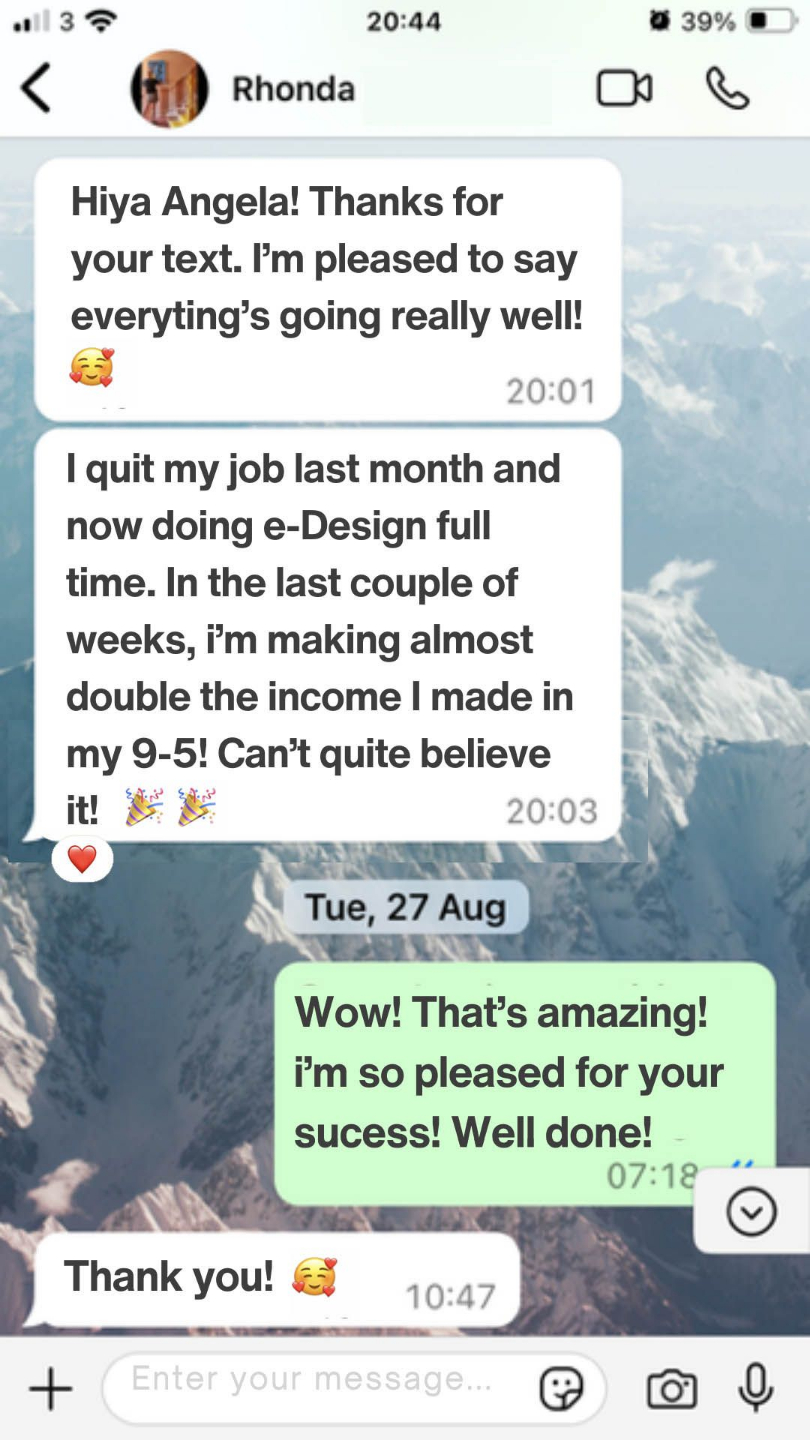Screen dimensions: 810x1440
Task: Jump to latest message with down chevron
Action: (751, 1212)
